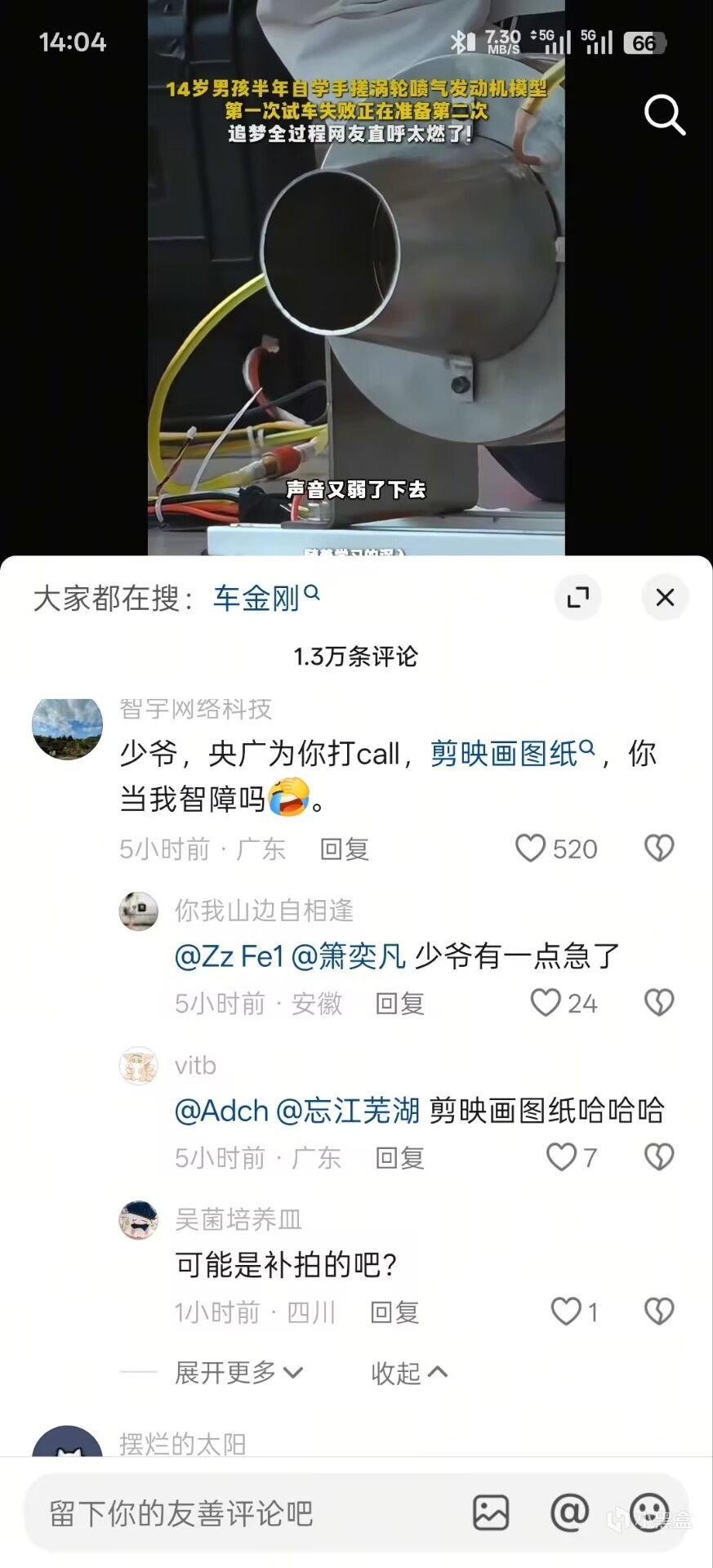713x1568 pixels.
Task: Expand the comments panel to full screen
Action: [x=577, y=597]
